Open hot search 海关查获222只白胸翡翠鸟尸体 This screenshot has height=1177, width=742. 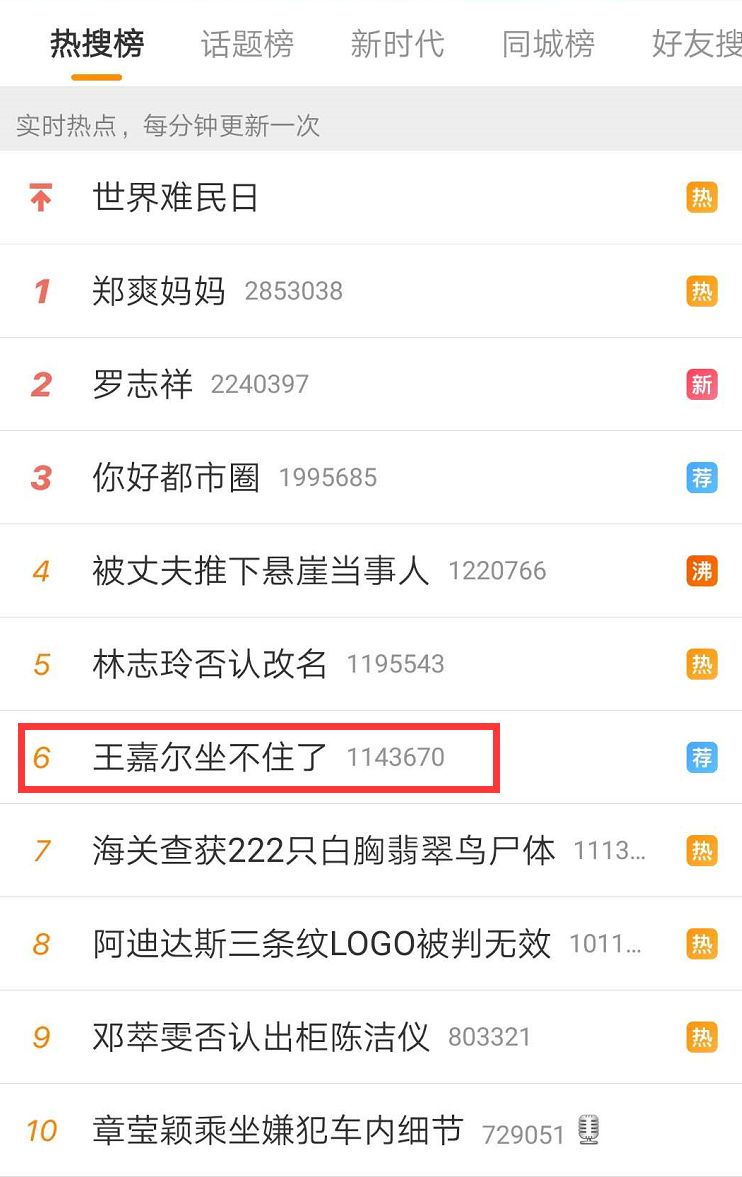tap(323, 851)
